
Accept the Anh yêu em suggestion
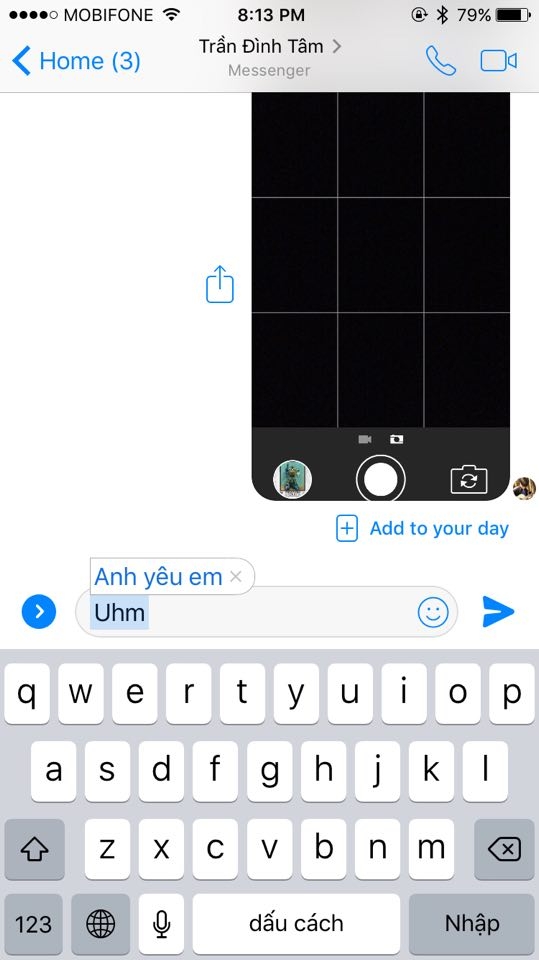158,577
